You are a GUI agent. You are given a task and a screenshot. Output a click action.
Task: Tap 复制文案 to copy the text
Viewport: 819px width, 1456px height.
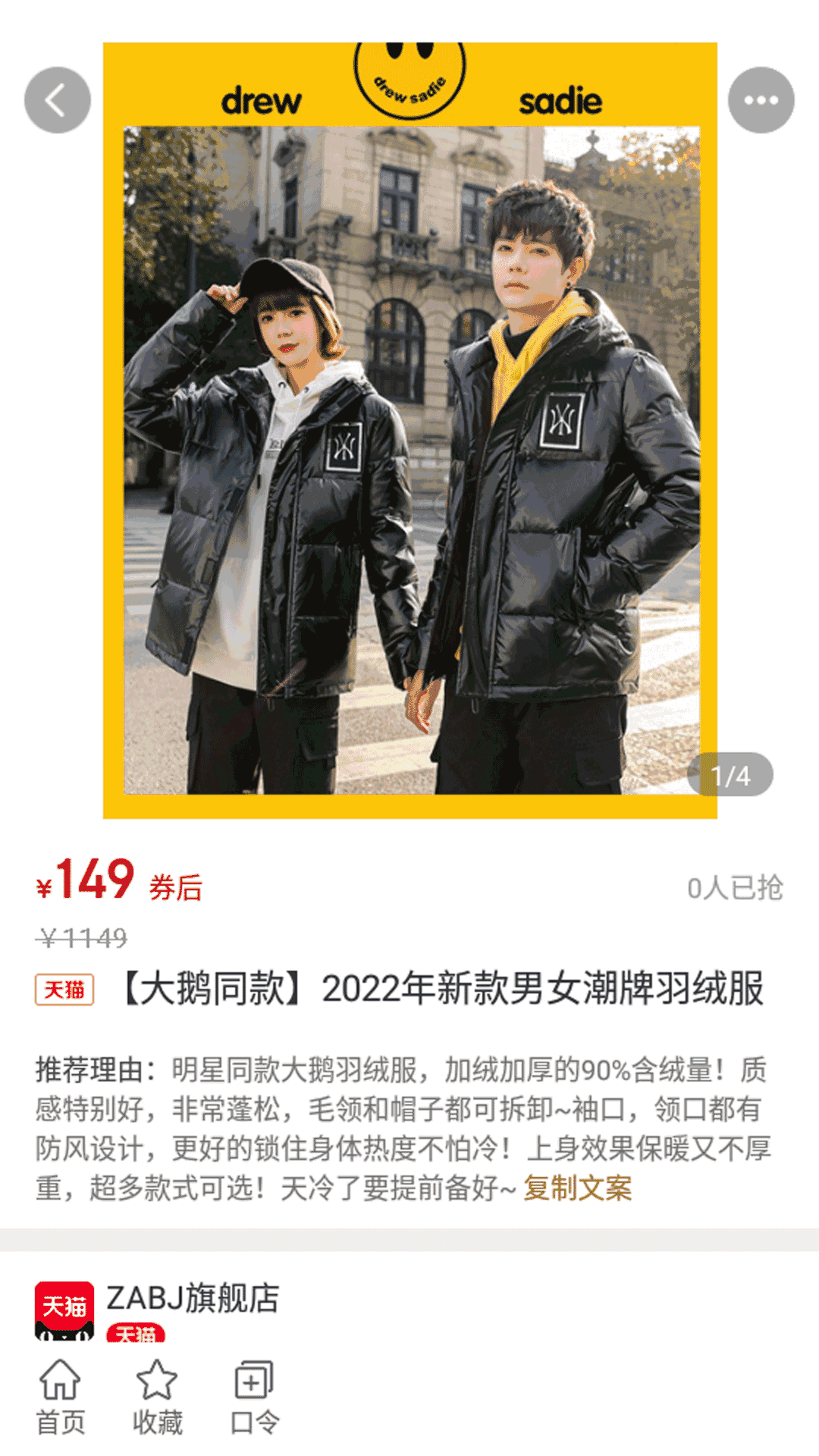coord(577,1188)
